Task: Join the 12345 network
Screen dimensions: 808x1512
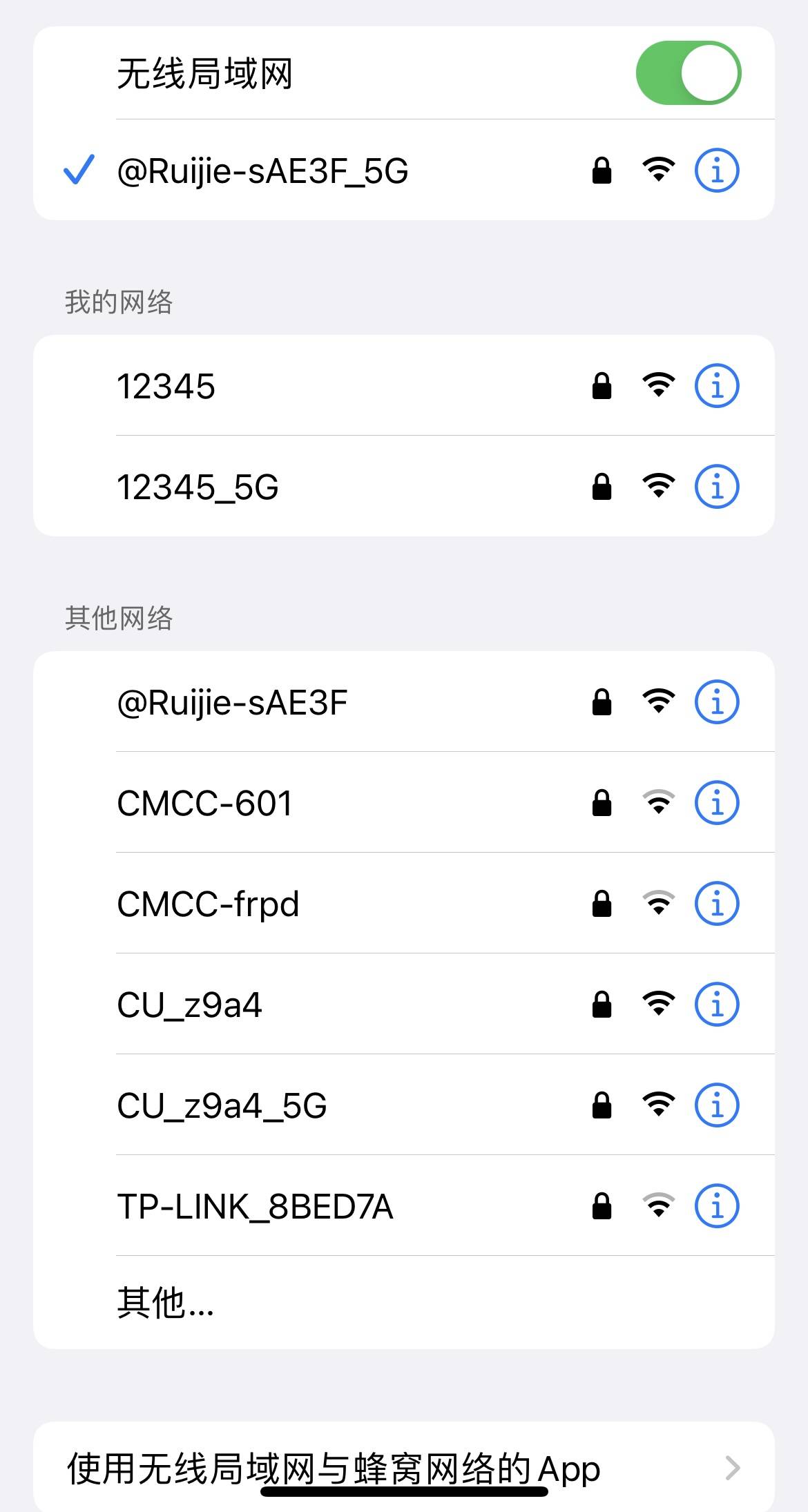Action: (x=403, y=385)
